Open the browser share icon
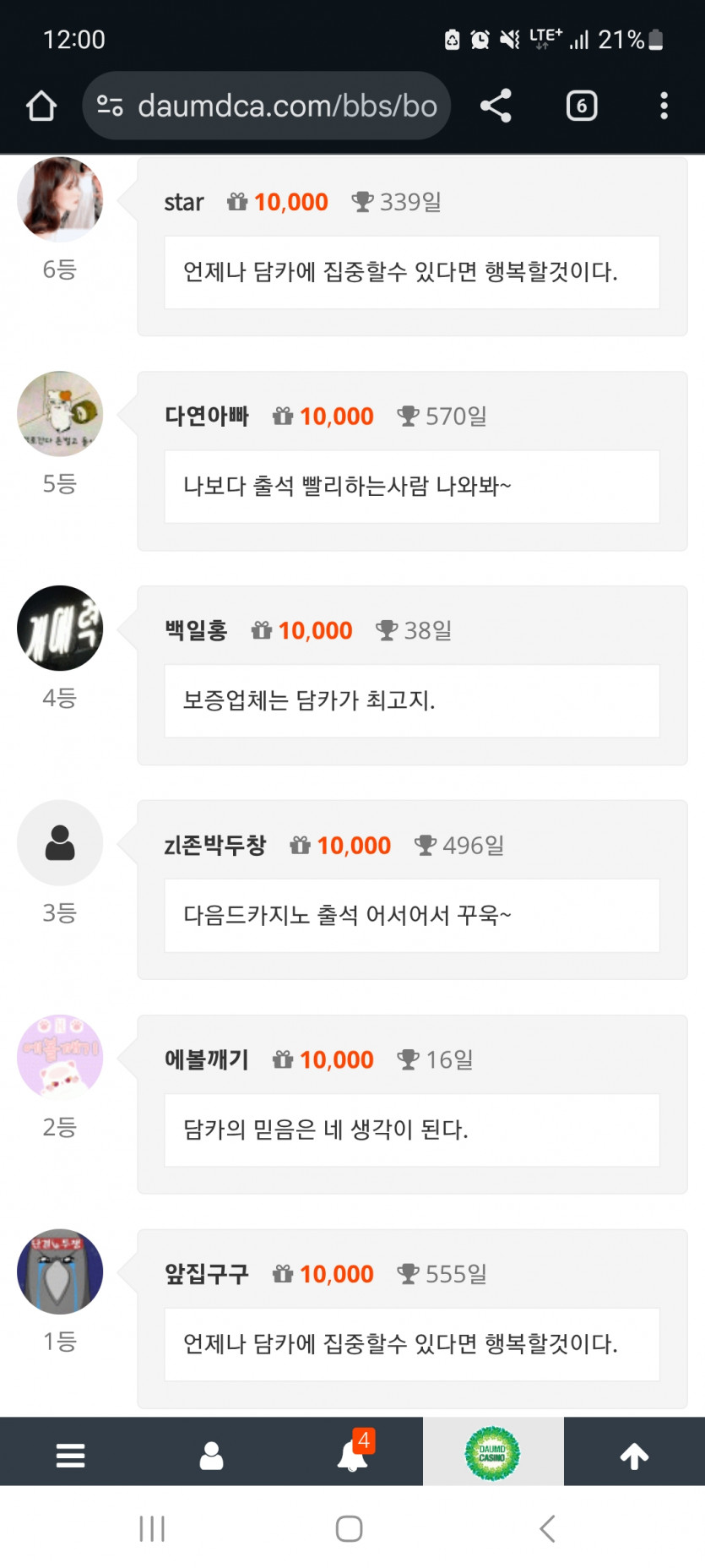Screen dimensions: 705x1568 (x=495, y=105)
